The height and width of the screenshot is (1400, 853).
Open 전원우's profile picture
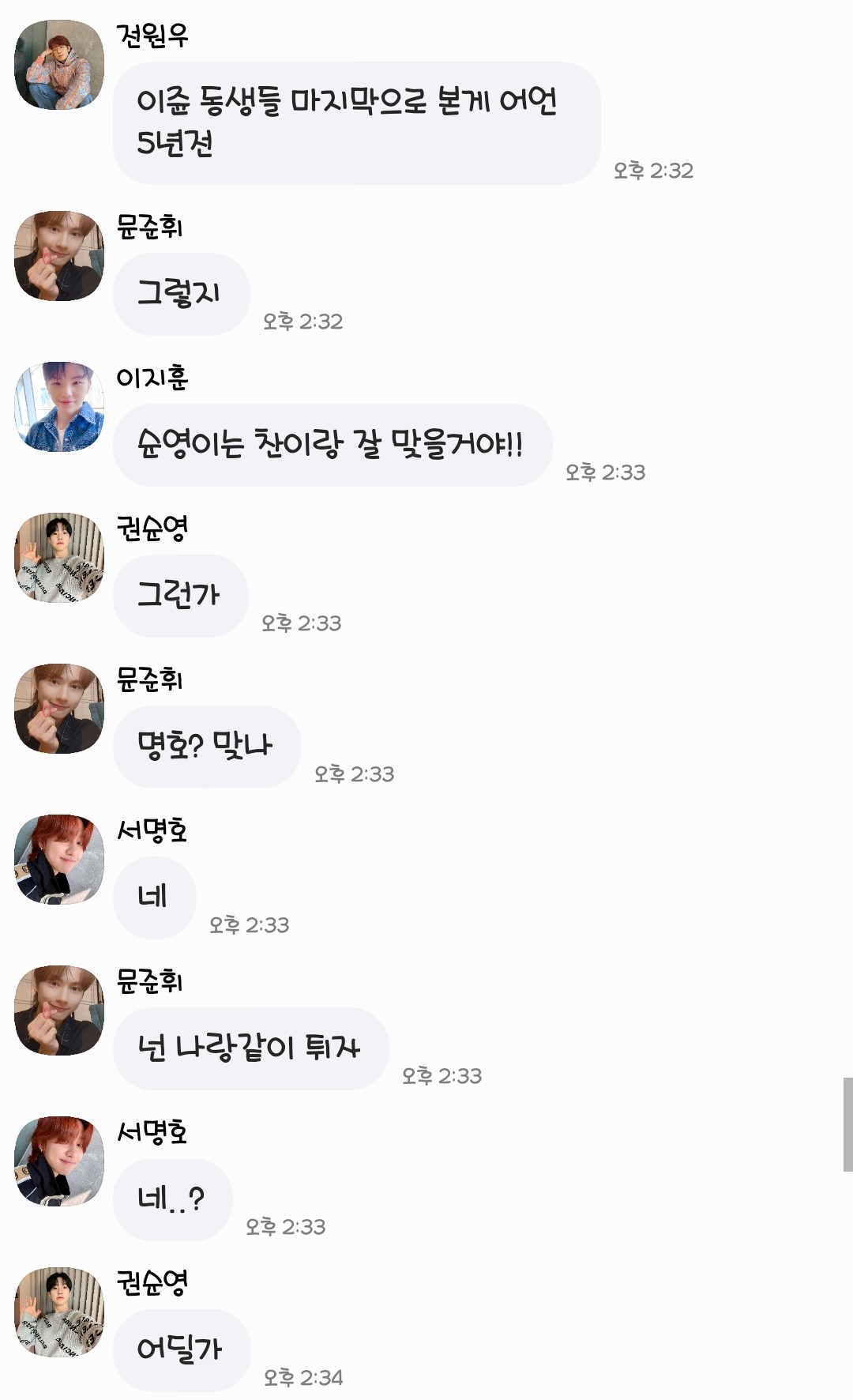click(59, 65)
